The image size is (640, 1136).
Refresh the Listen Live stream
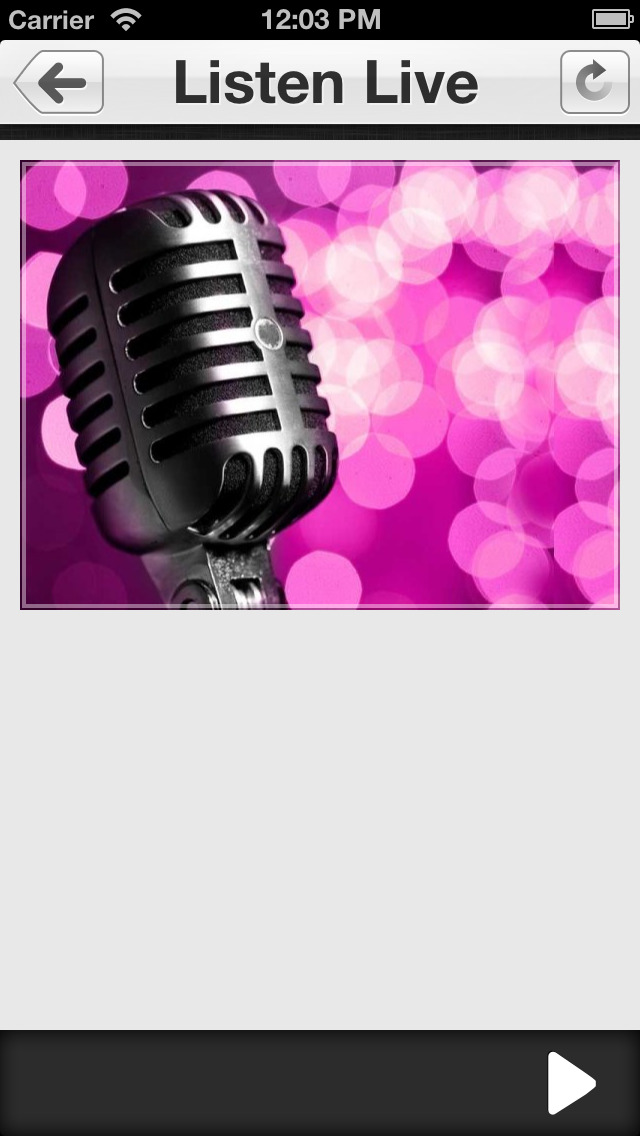click(594, 82)
